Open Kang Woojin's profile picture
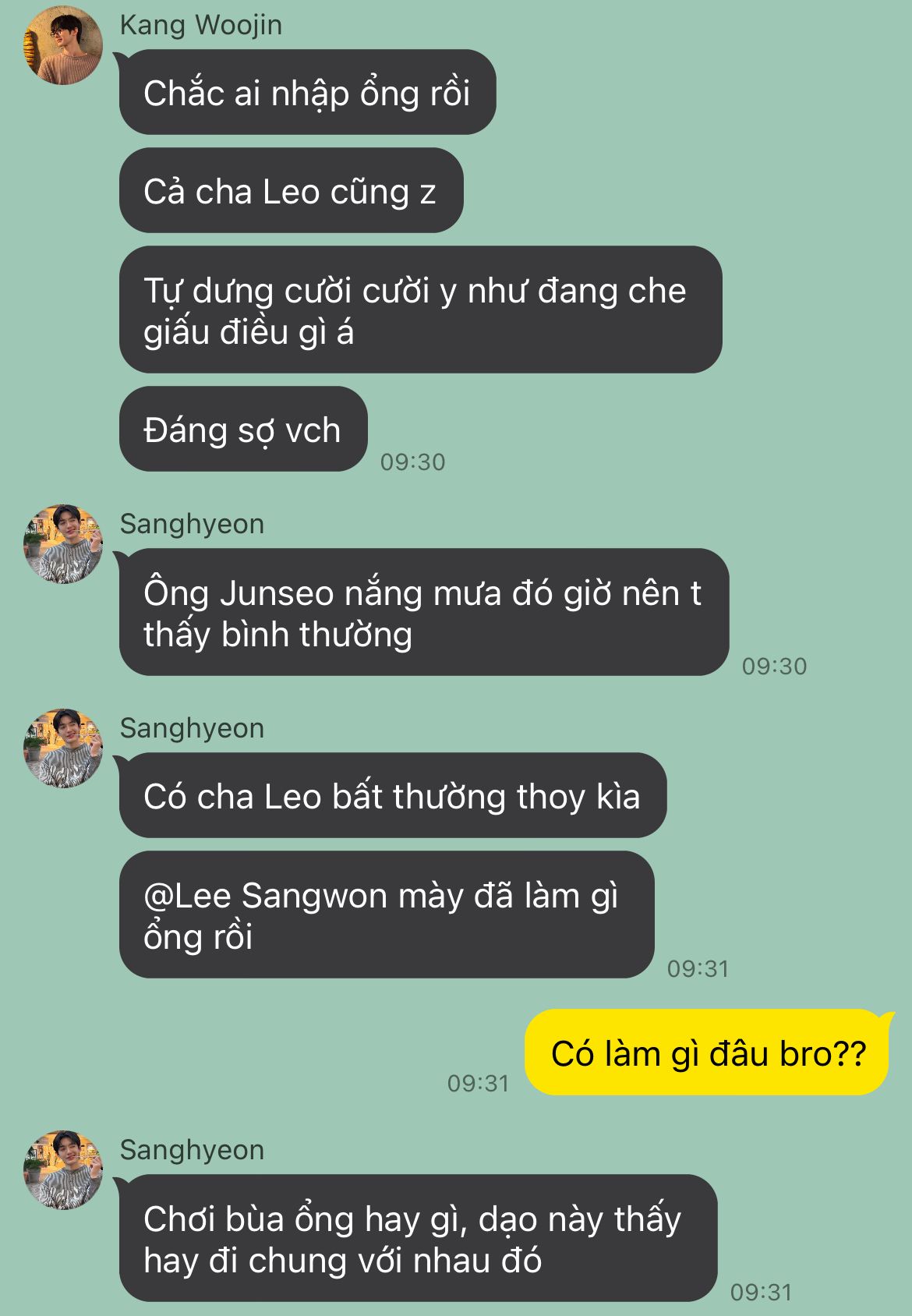 (x=63, y=44)
